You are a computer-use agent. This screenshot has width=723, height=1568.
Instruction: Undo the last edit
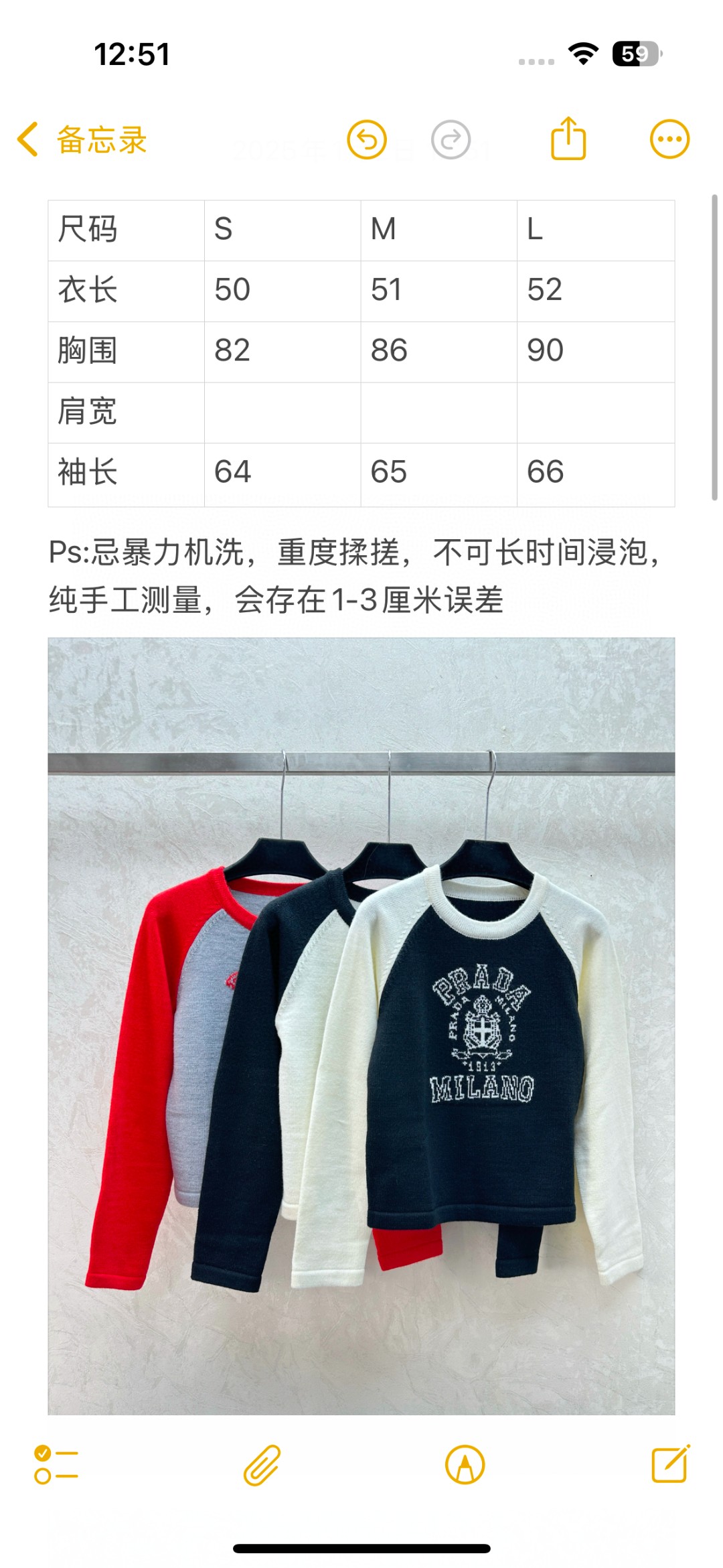point(367,140)
